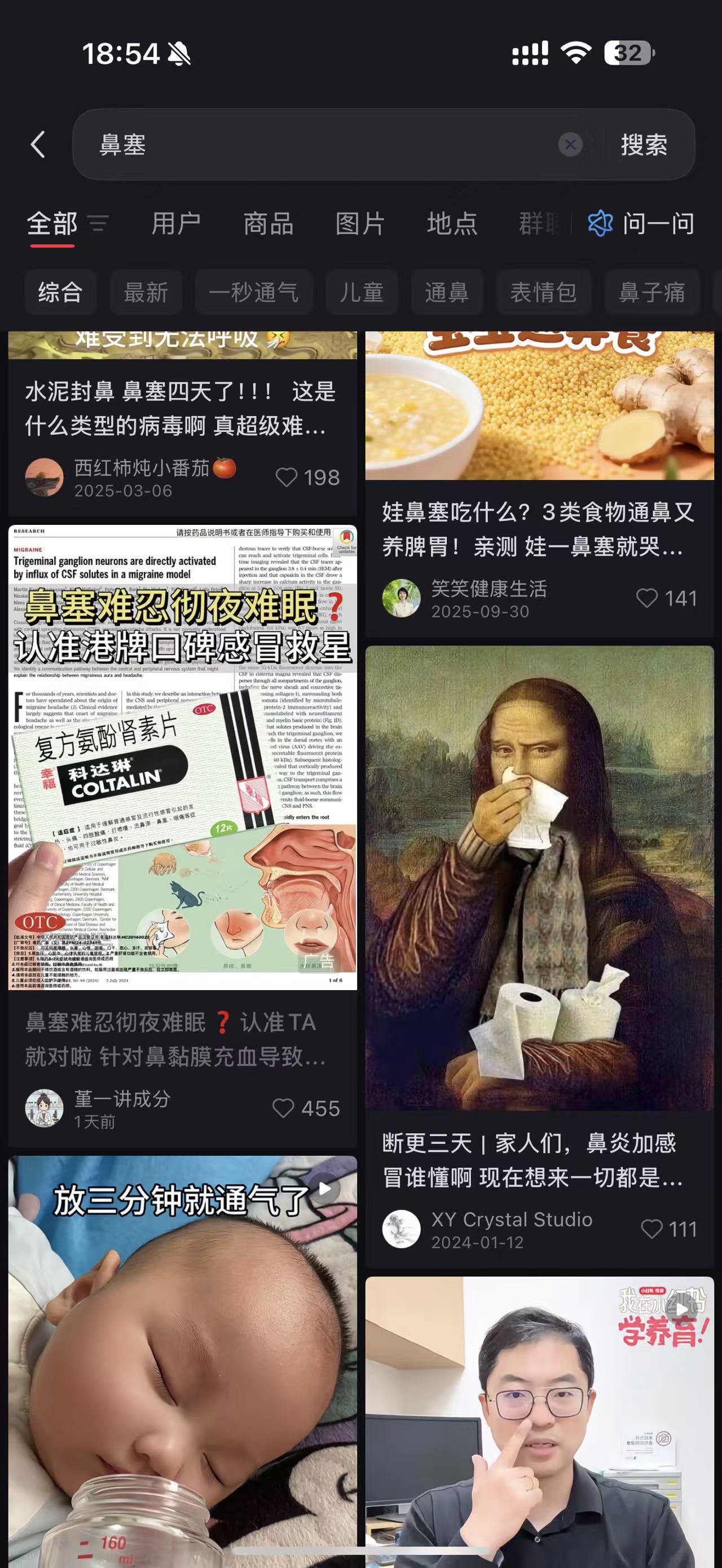Screen dimensions: 722x1568
Task: Tap the 搜索 button
Action: tap(644, 145)
